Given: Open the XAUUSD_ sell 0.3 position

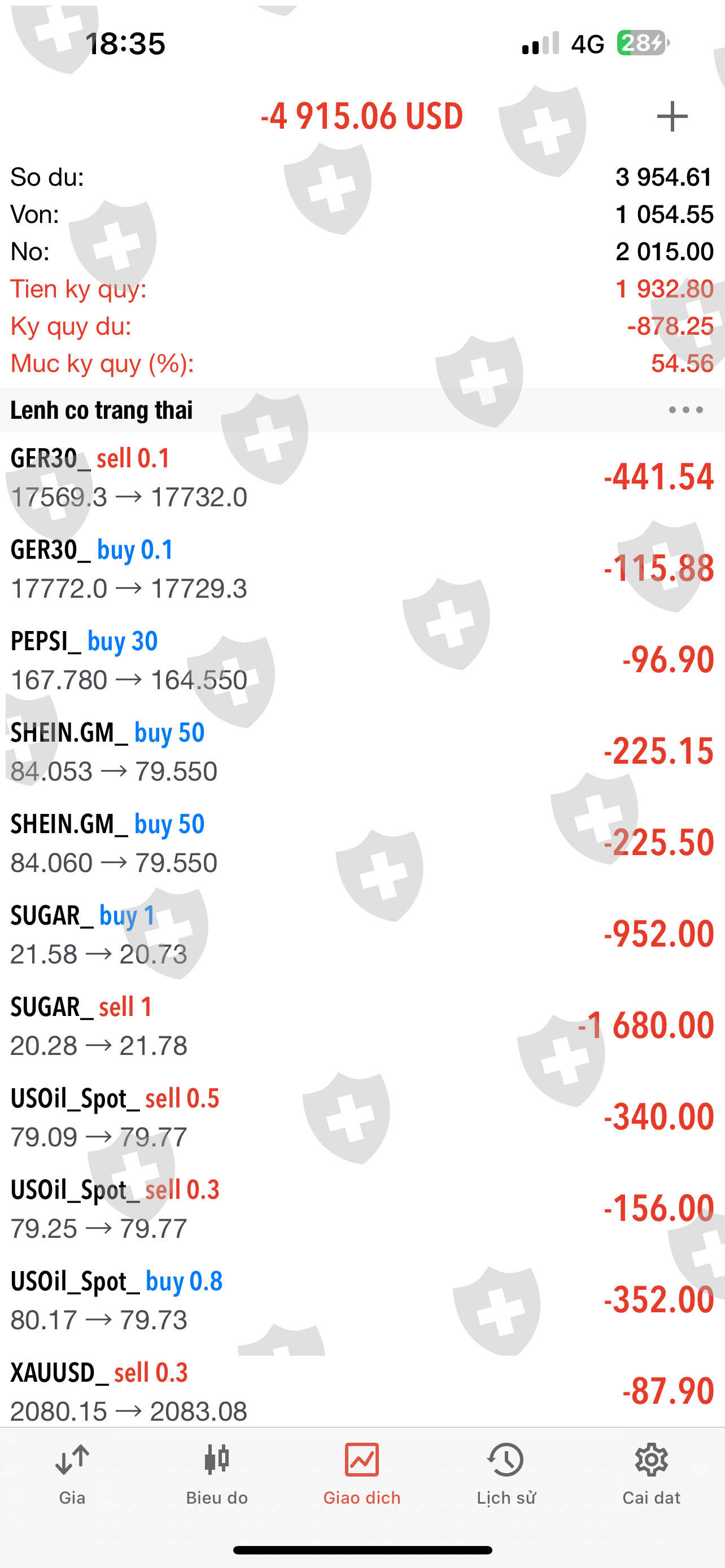Looking at the screenshot, I should click(362, 1391).
